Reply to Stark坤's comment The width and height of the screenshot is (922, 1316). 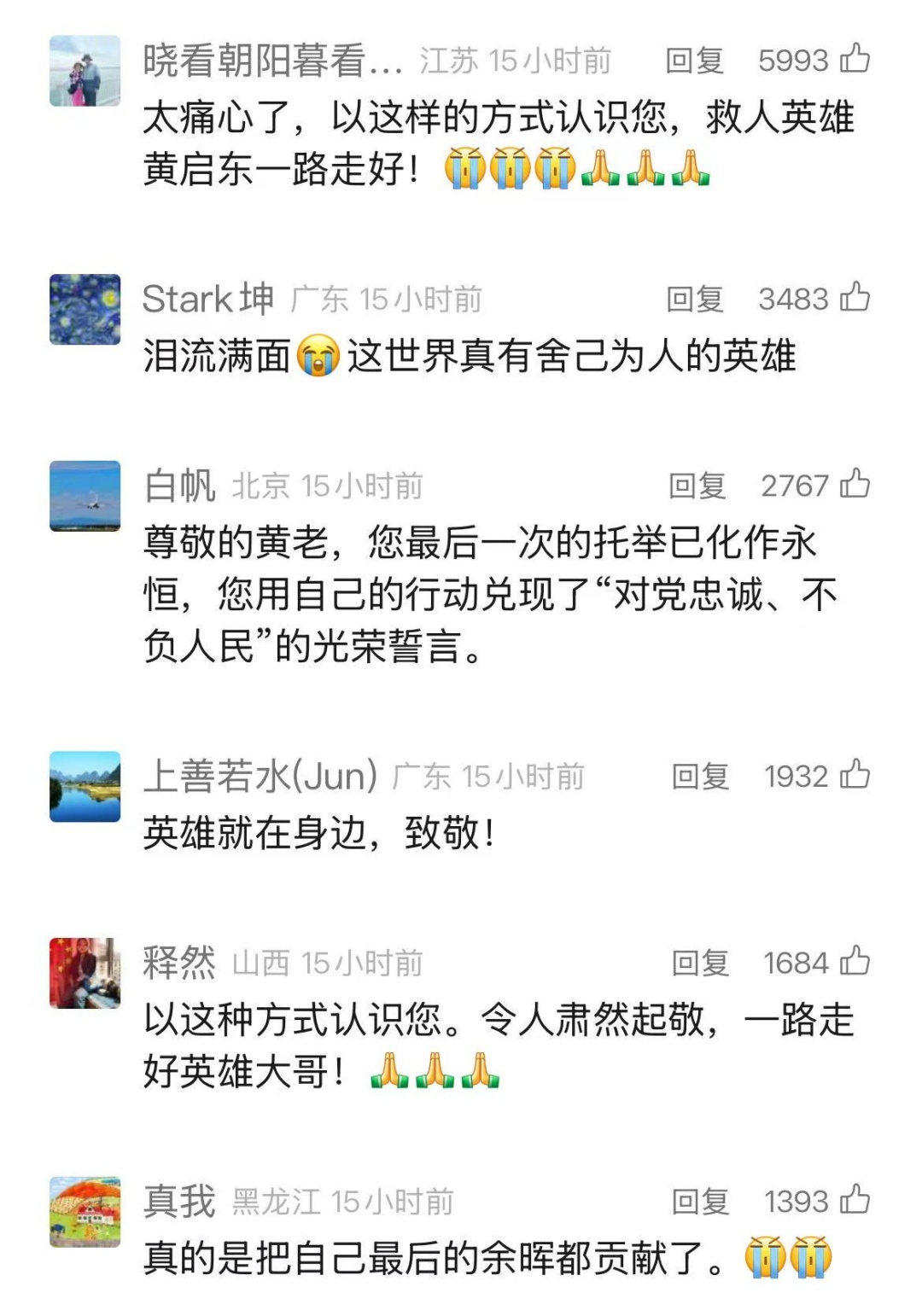(x=695, y=299)
